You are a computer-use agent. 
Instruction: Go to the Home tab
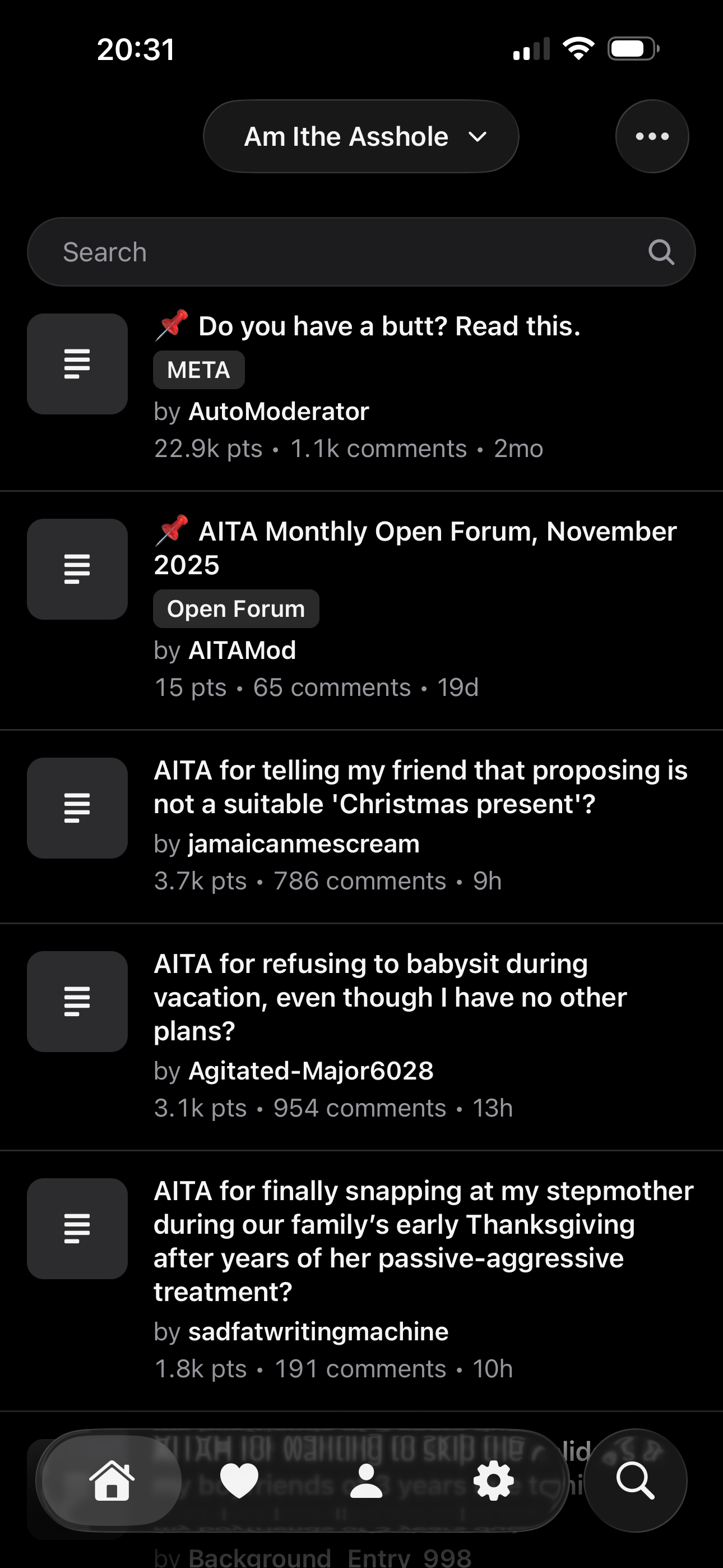(112, 1481)
